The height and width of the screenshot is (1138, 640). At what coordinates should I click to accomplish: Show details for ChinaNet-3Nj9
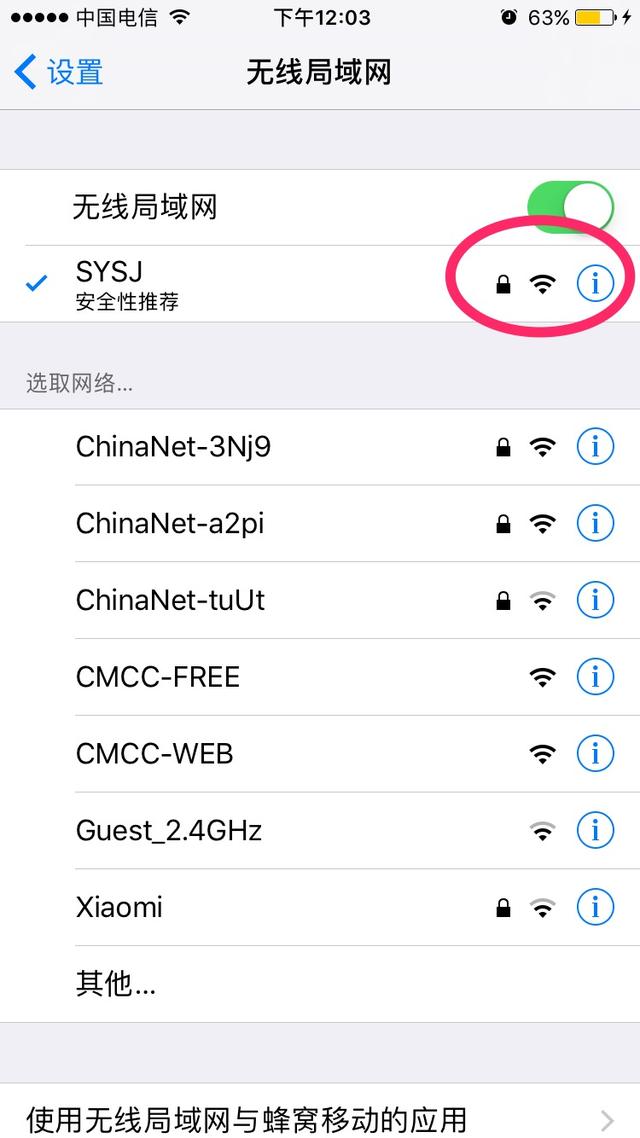(x=595, y=447)
